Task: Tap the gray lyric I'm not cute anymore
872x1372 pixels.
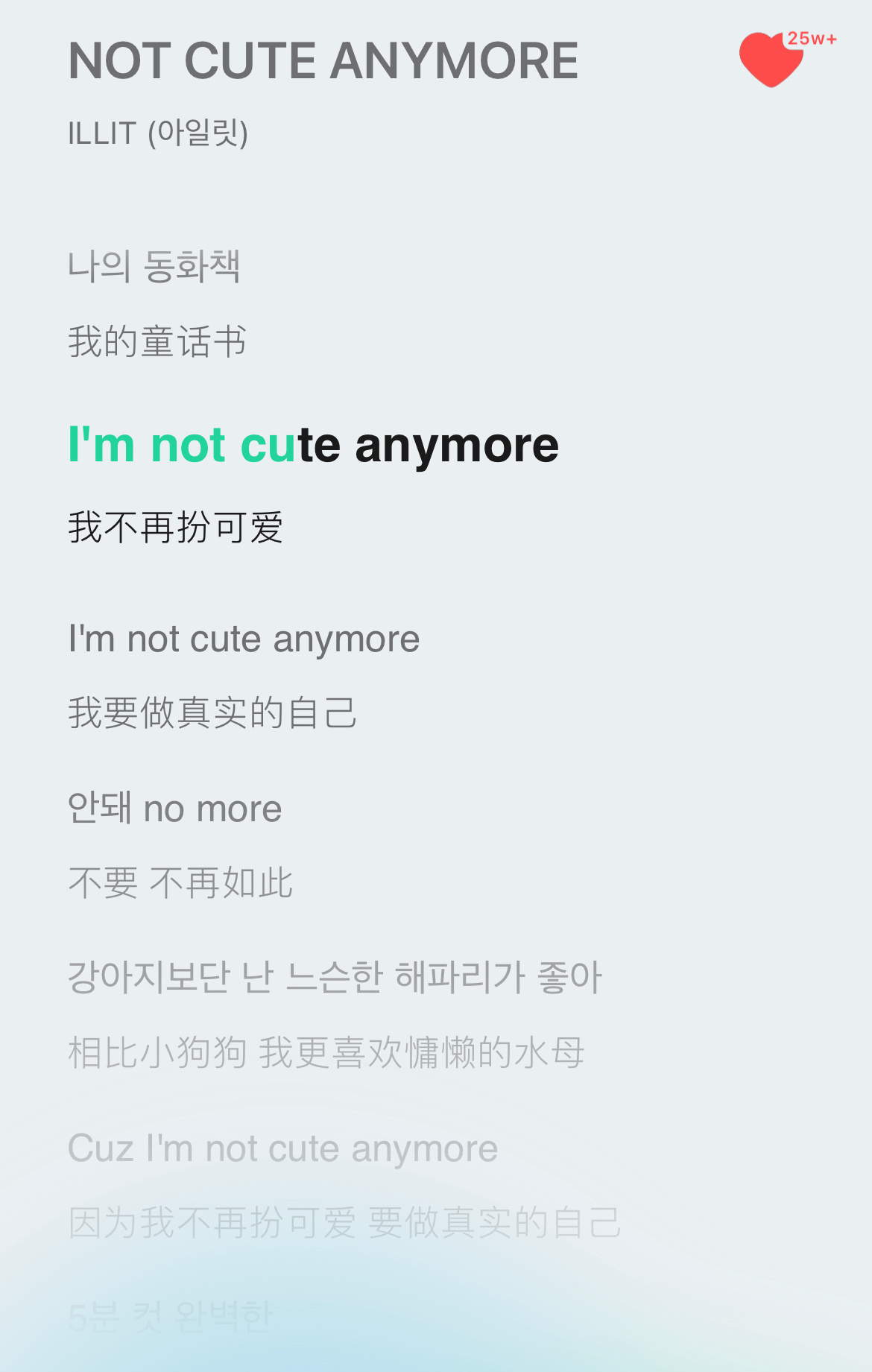Action: 243,639
